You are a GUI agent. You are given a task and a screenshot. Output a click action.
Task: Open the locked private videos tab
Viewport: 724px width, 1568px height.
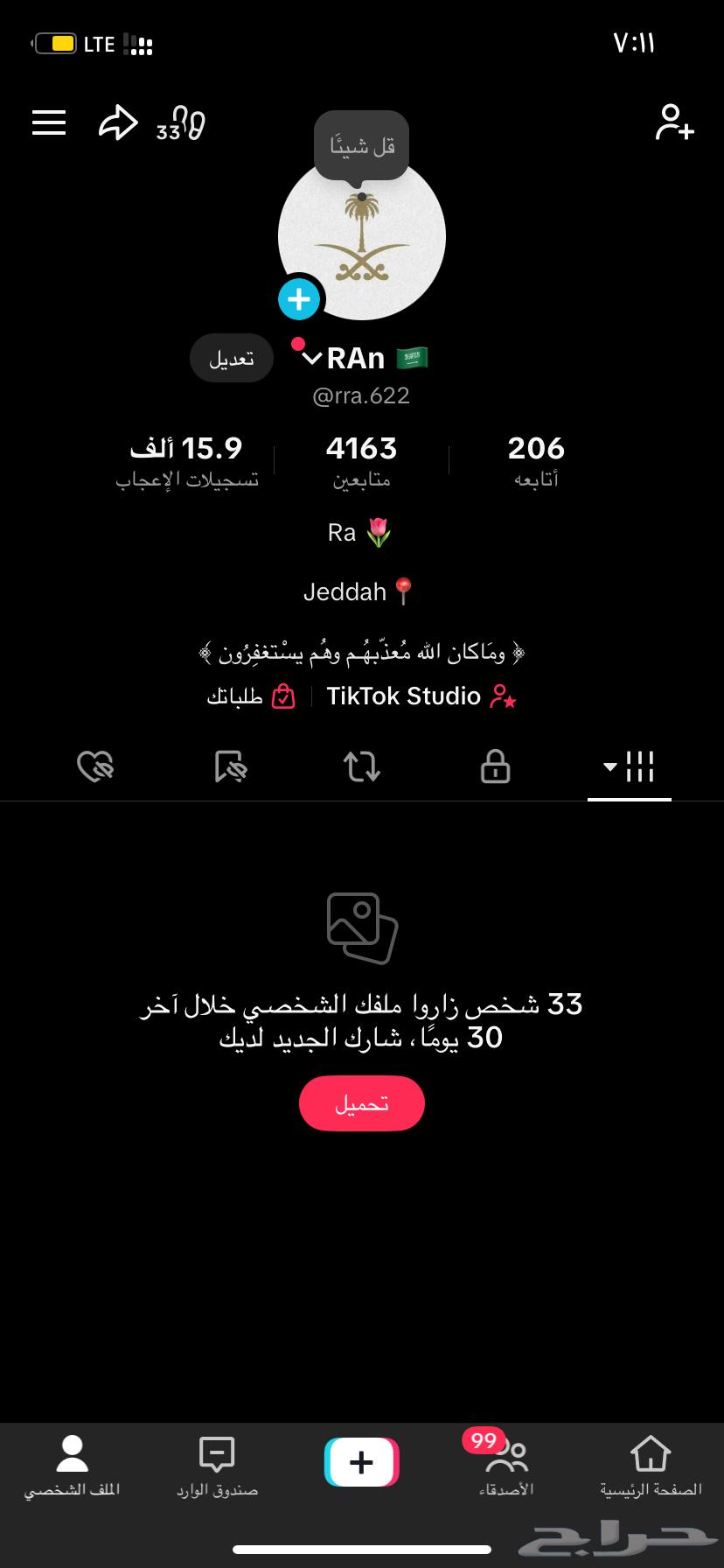pyautogui.click(x=494, y=766)
